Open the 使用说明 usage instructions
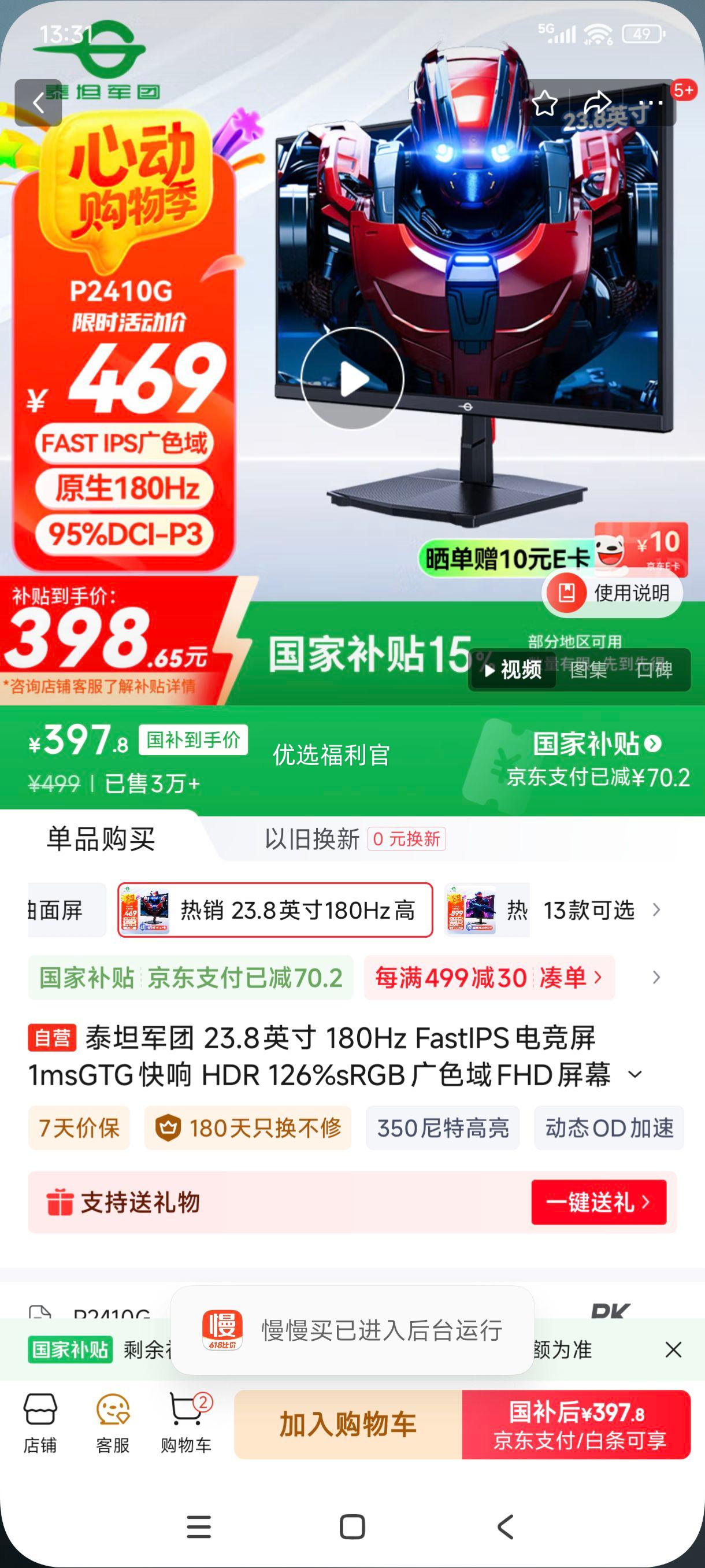The height and width of the screenshot is (1568, 705). tap(612, 592)
